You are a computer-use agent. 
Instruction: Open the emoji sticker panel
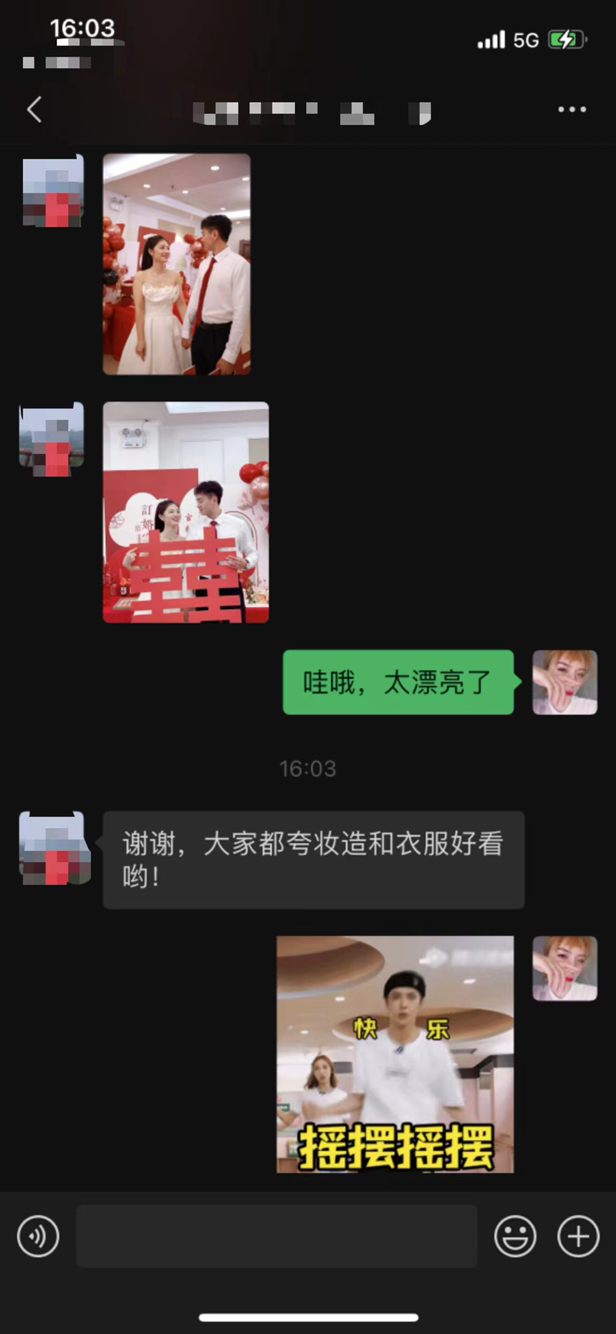pos(515,1237)
